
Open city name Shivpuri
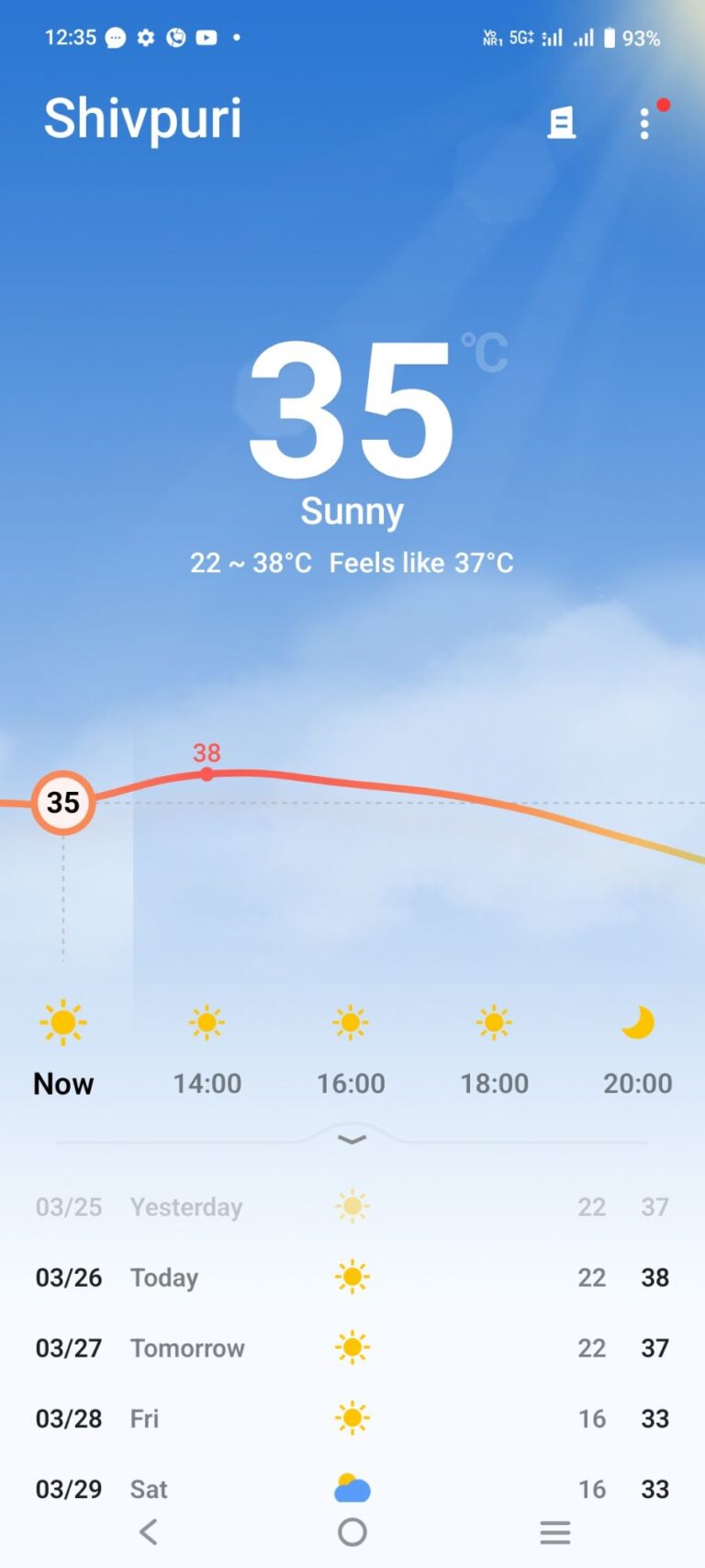click(x=143, y=118)
